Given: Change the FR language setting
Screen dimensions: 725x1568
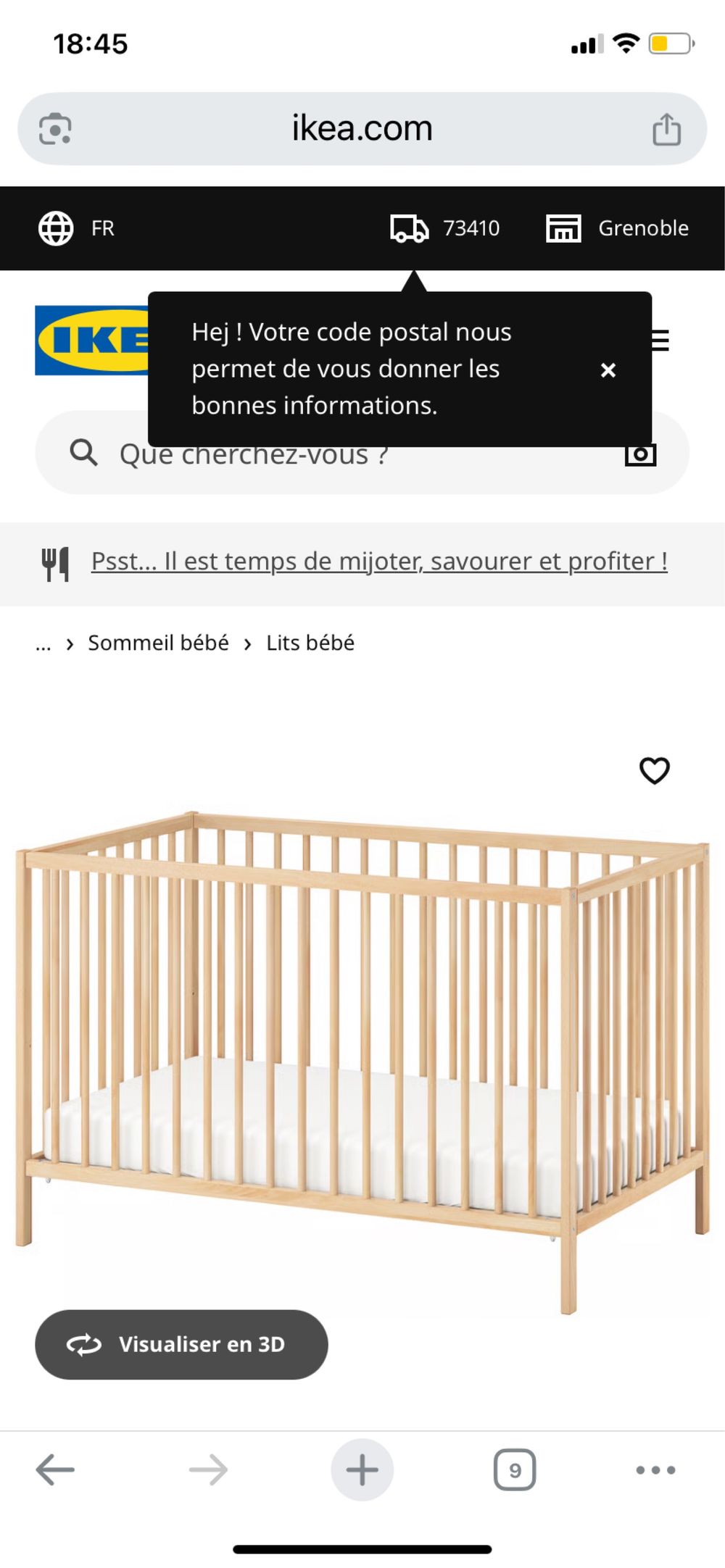Looking at the screenshot, I should coord(76,228).
